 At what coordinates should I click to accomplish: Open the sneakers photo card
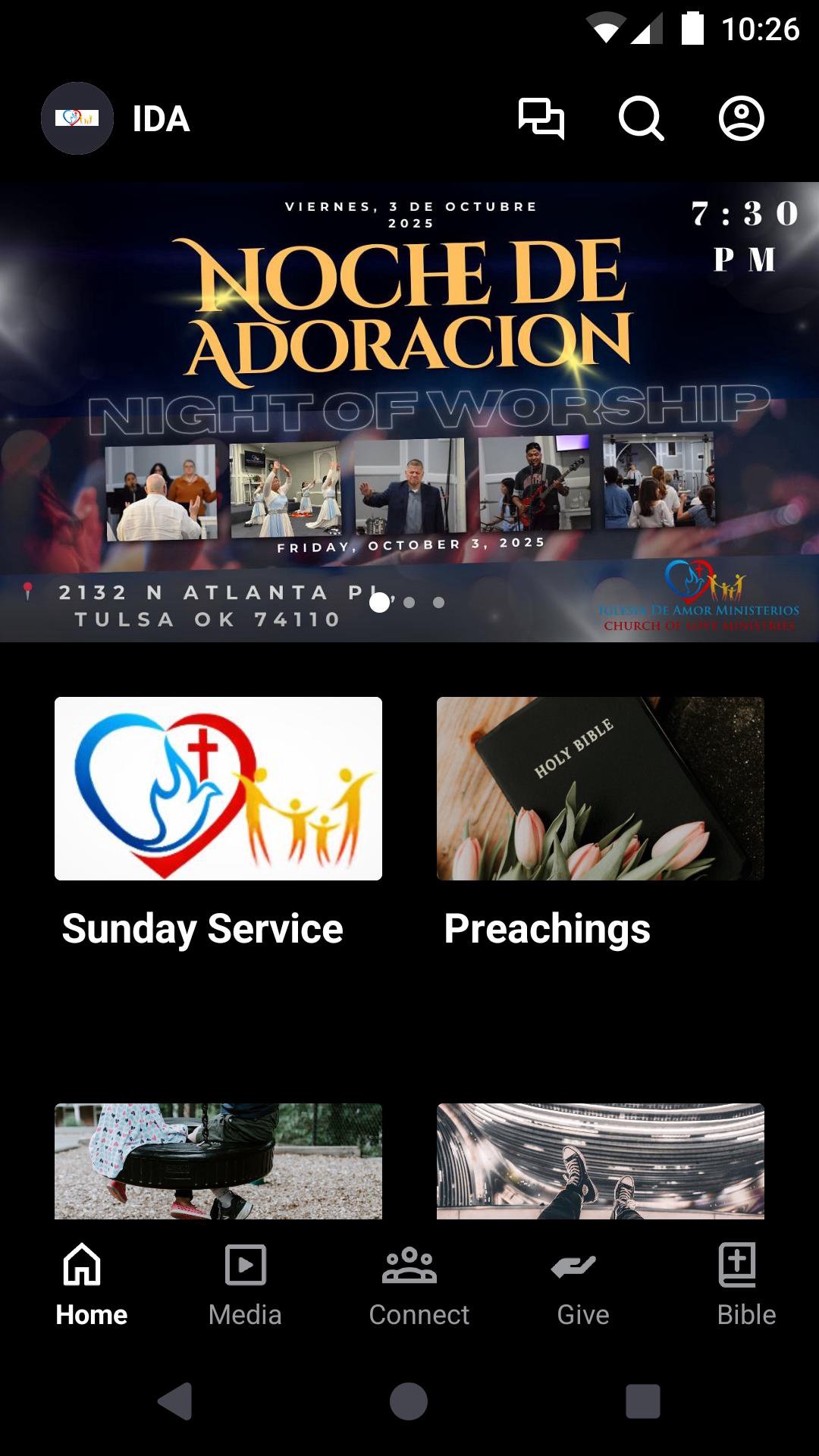click(600, 1161)
